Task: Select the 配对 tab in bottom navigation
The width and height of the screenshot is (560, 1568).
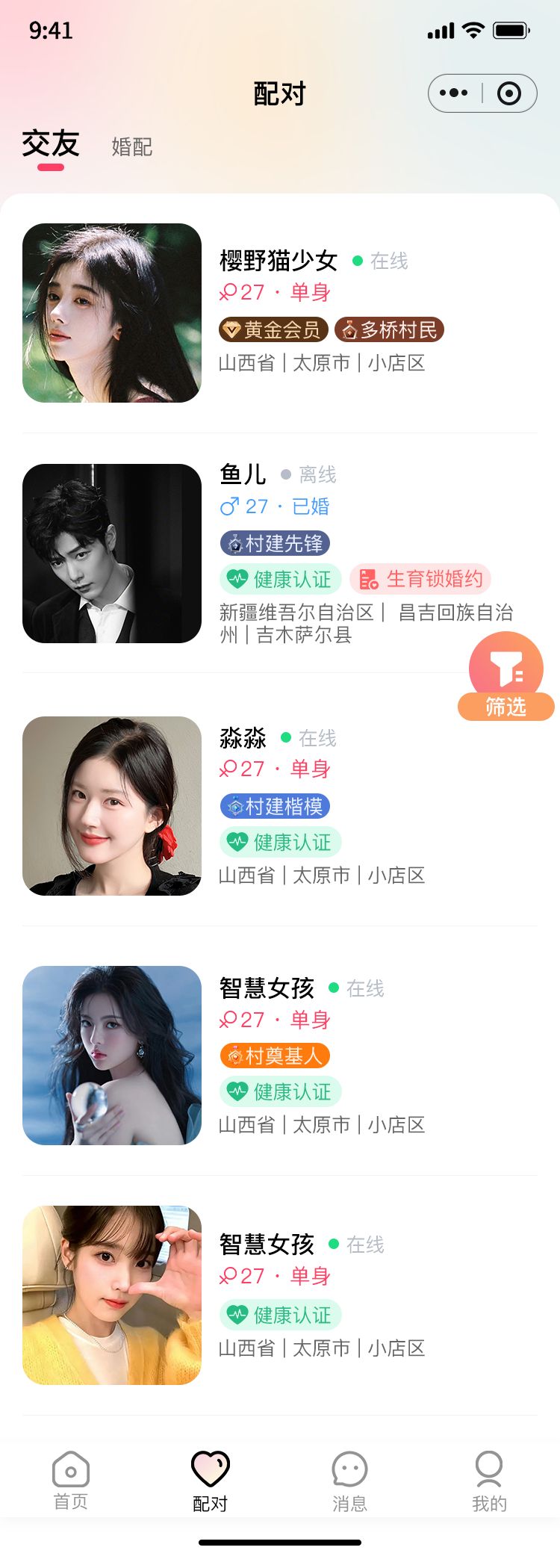Action: pyautogui.click(x=210, y=1481)
